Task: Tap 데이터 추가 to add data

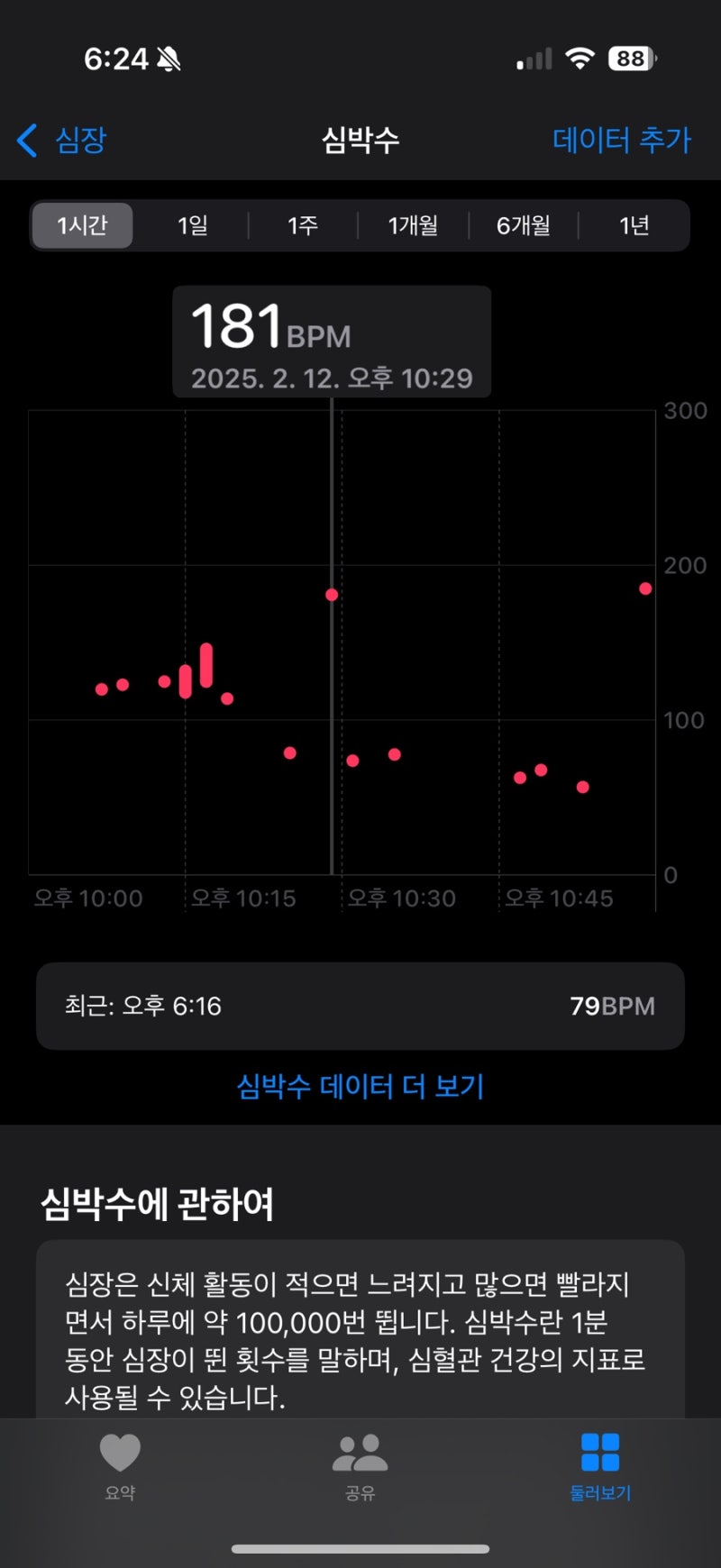Action: 621,140
